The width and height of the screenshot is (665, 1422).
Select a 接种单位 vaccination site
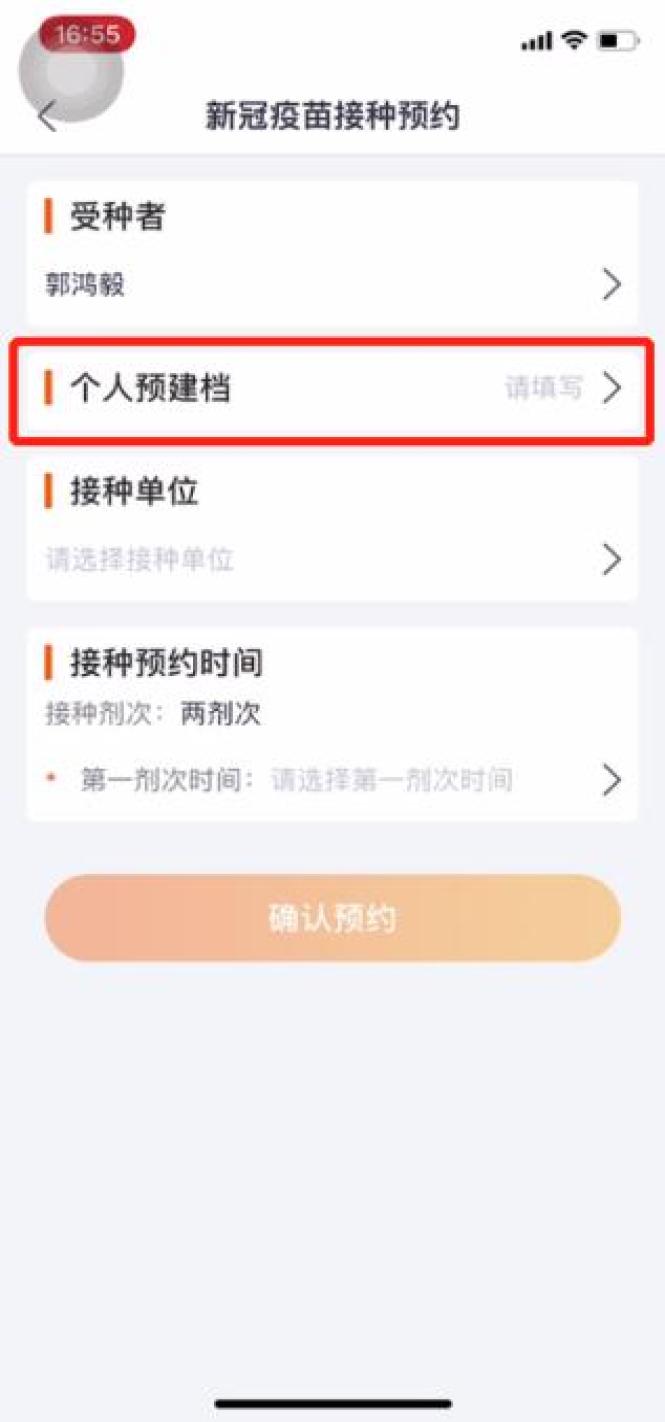click(x=332, y=559)
